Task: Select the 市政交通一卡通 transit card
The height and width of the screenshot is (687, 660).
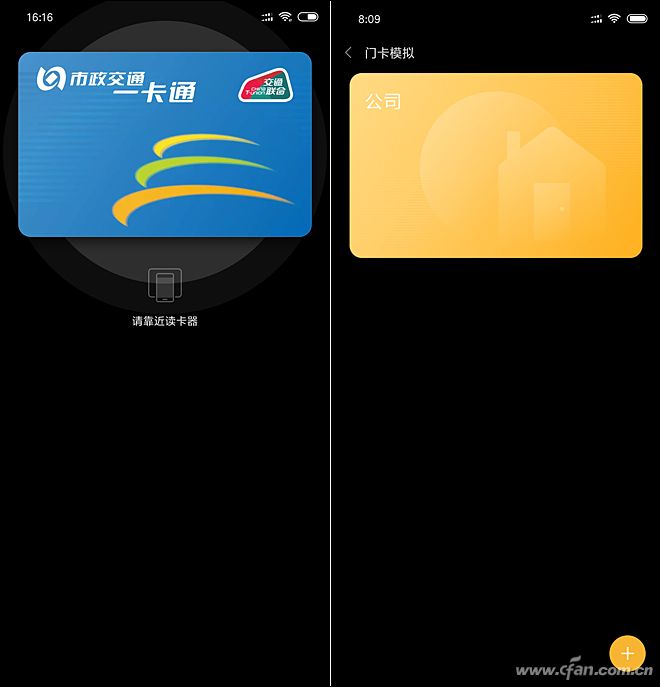Action: [x=165, y=144]
